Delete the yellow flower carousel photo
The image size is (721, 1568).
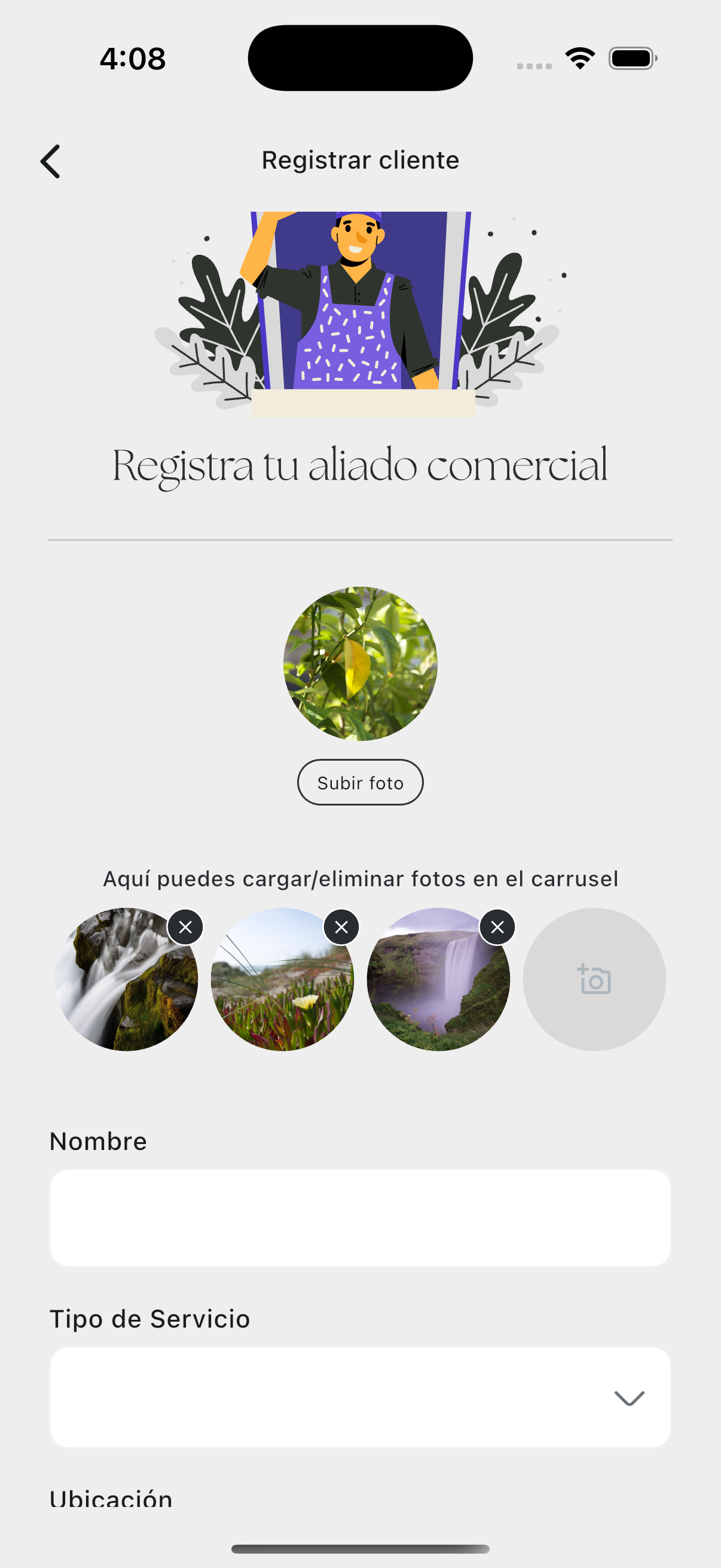coord(341,927)
